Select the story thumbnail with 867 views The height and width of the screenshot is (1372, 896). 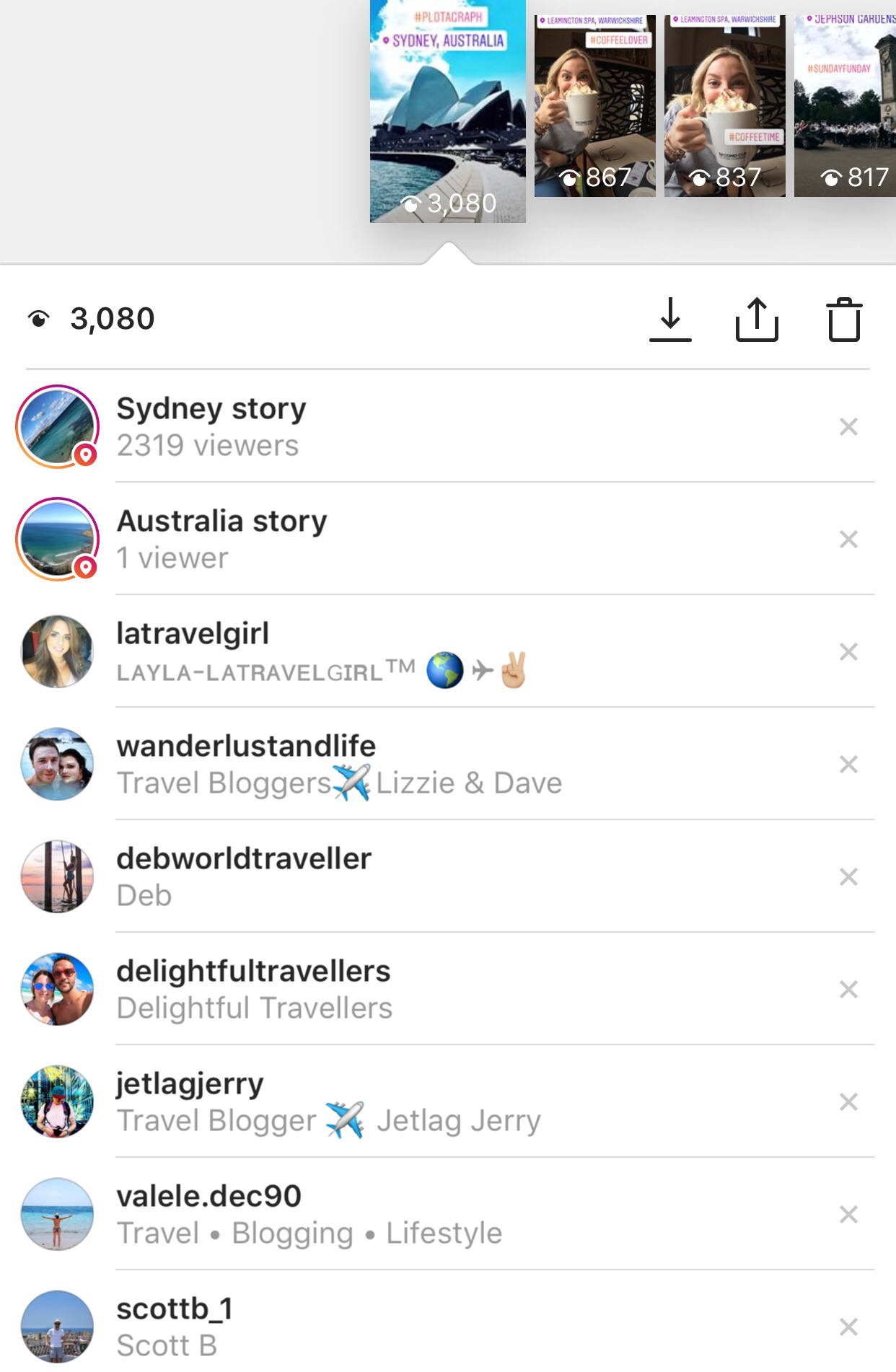[594, 105]
